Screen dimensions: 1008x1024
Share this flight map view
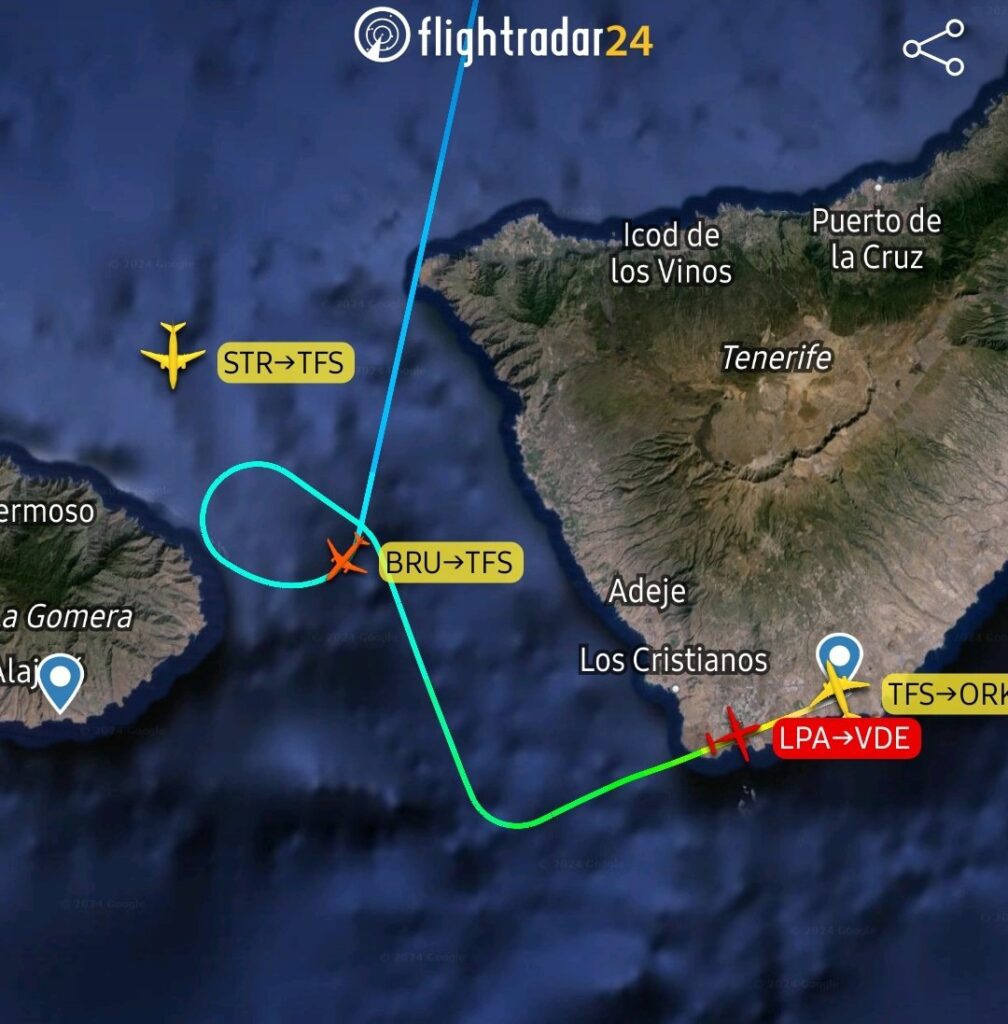[933, 47]
